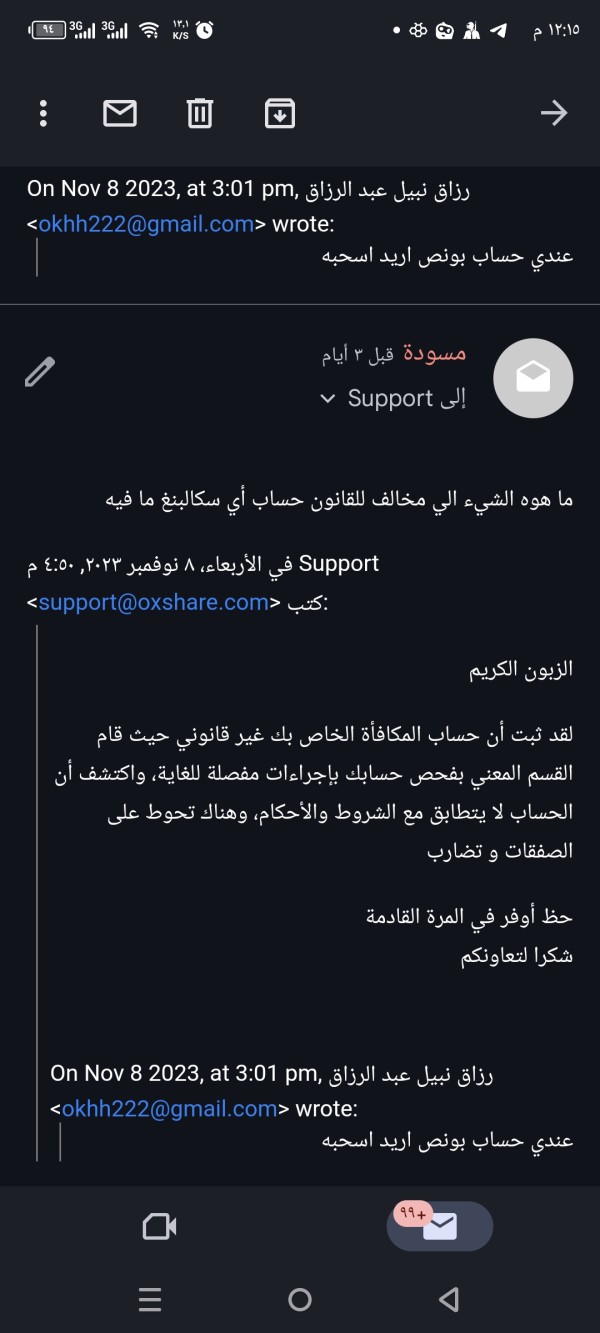The image size is (600, 1333).
Task: Mark this email as unread
Action: tap(120, 114)
